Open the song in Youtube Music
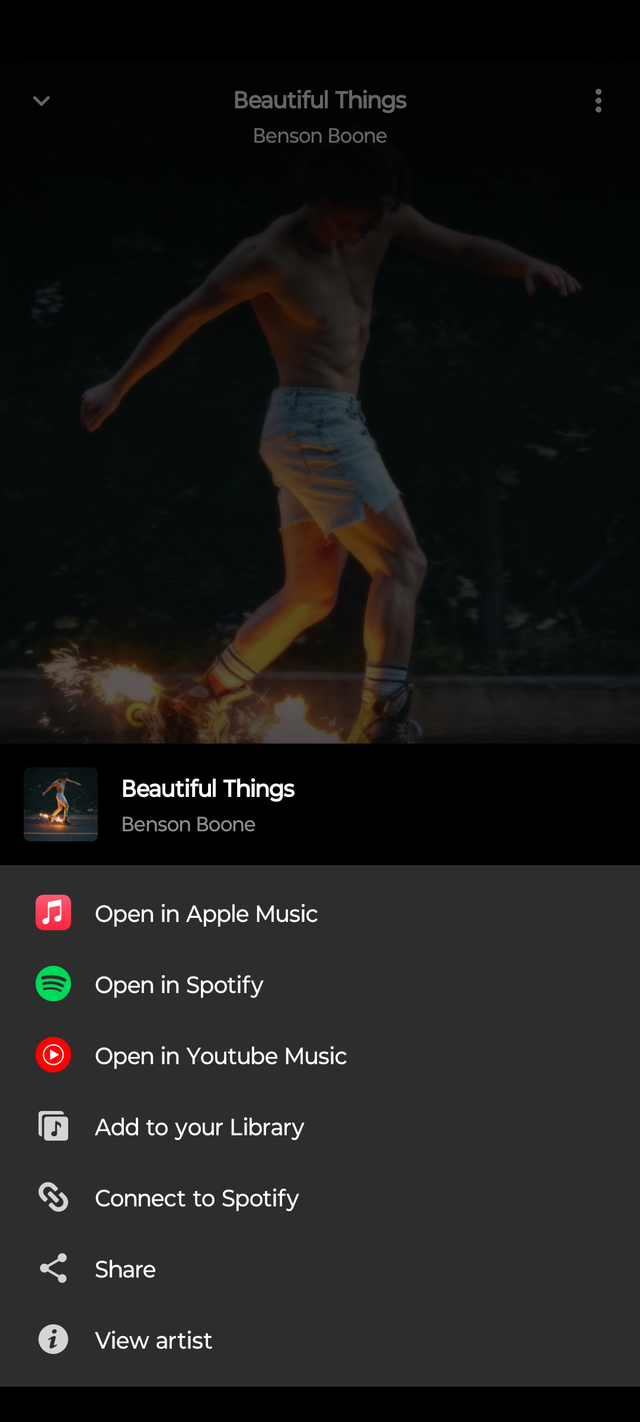Image resolution: width=640 pixels, height=1422 pixels. coord(220,1056)
